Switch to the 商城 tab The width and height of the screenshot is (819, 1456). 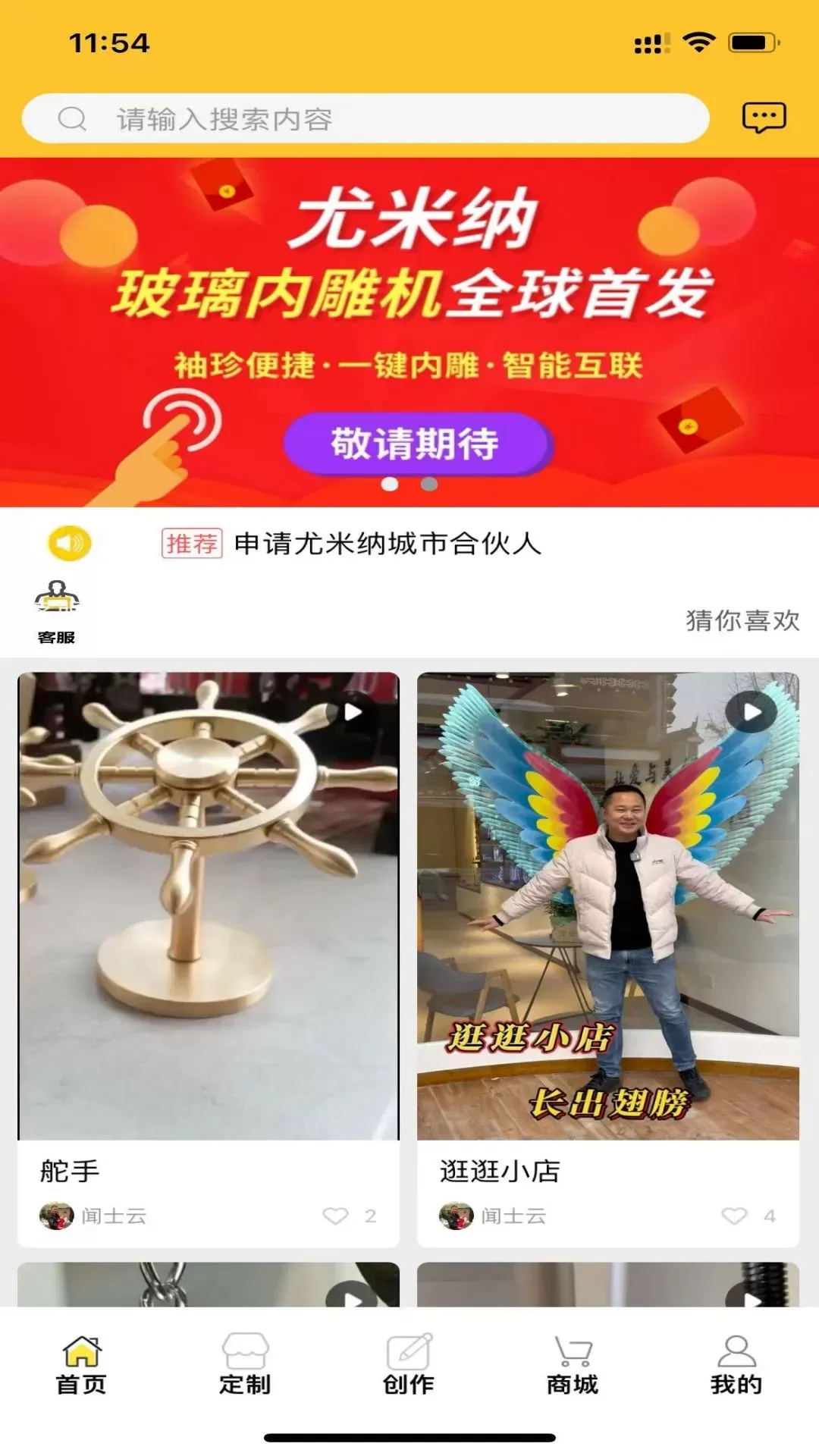[573, 1365]
